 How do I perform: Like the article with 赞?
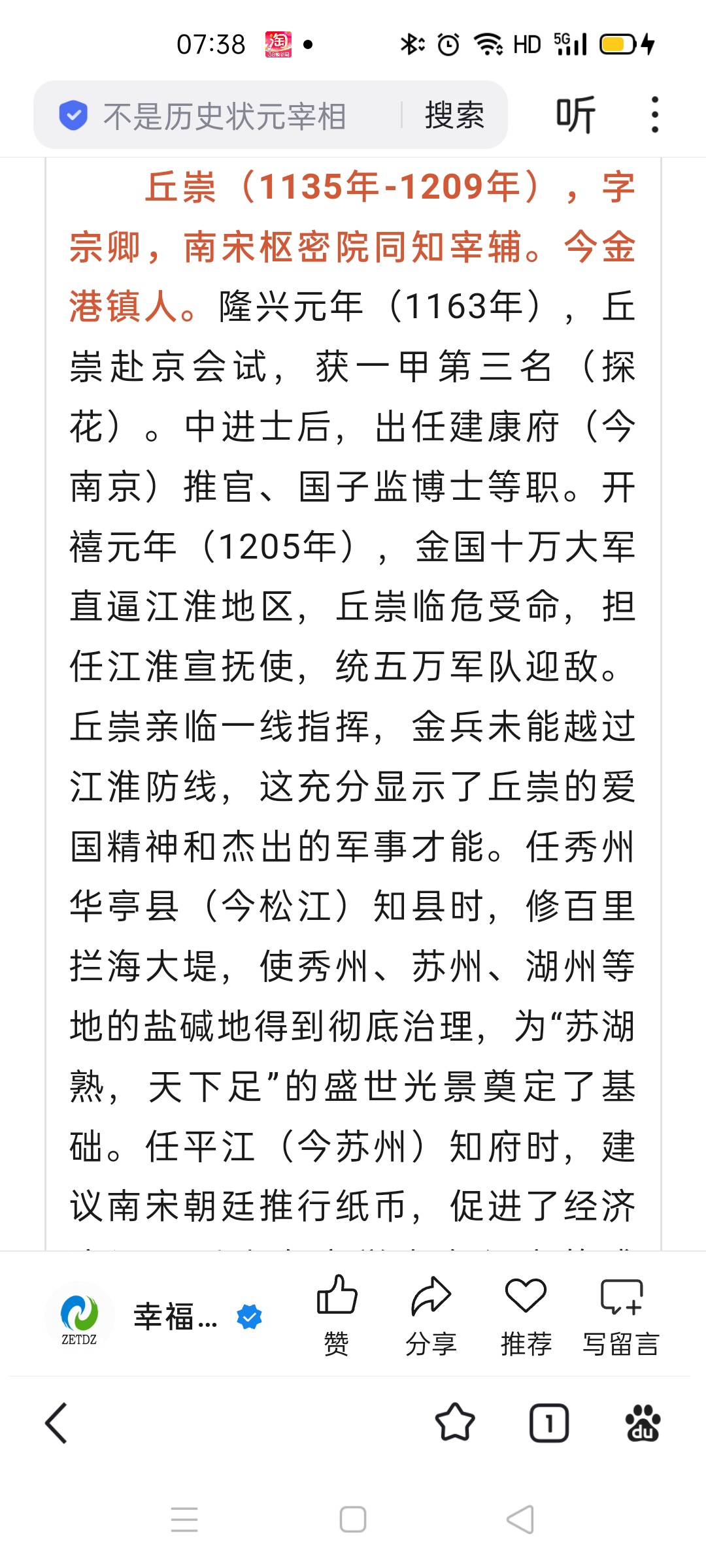pos(337,1315)
